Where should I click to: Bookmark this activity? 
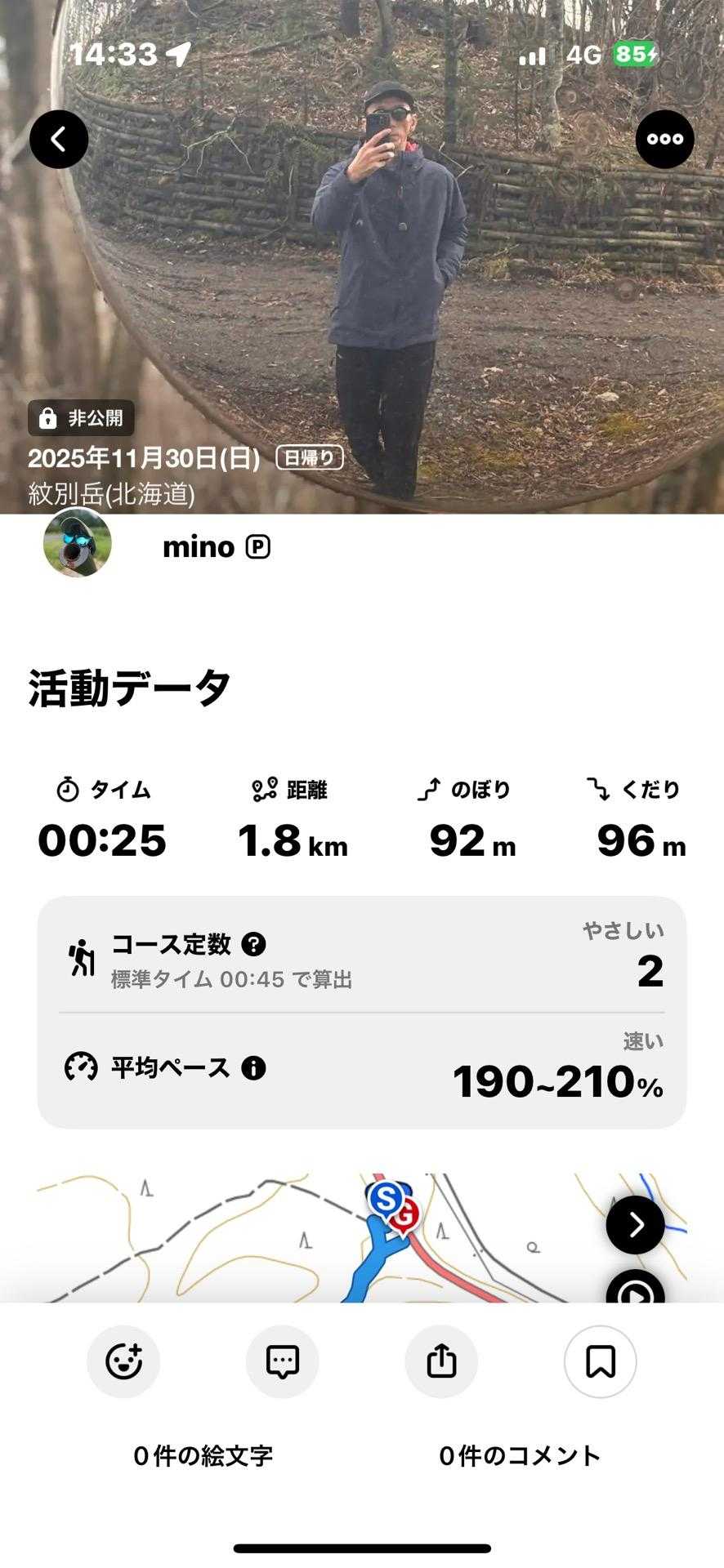600,1361
